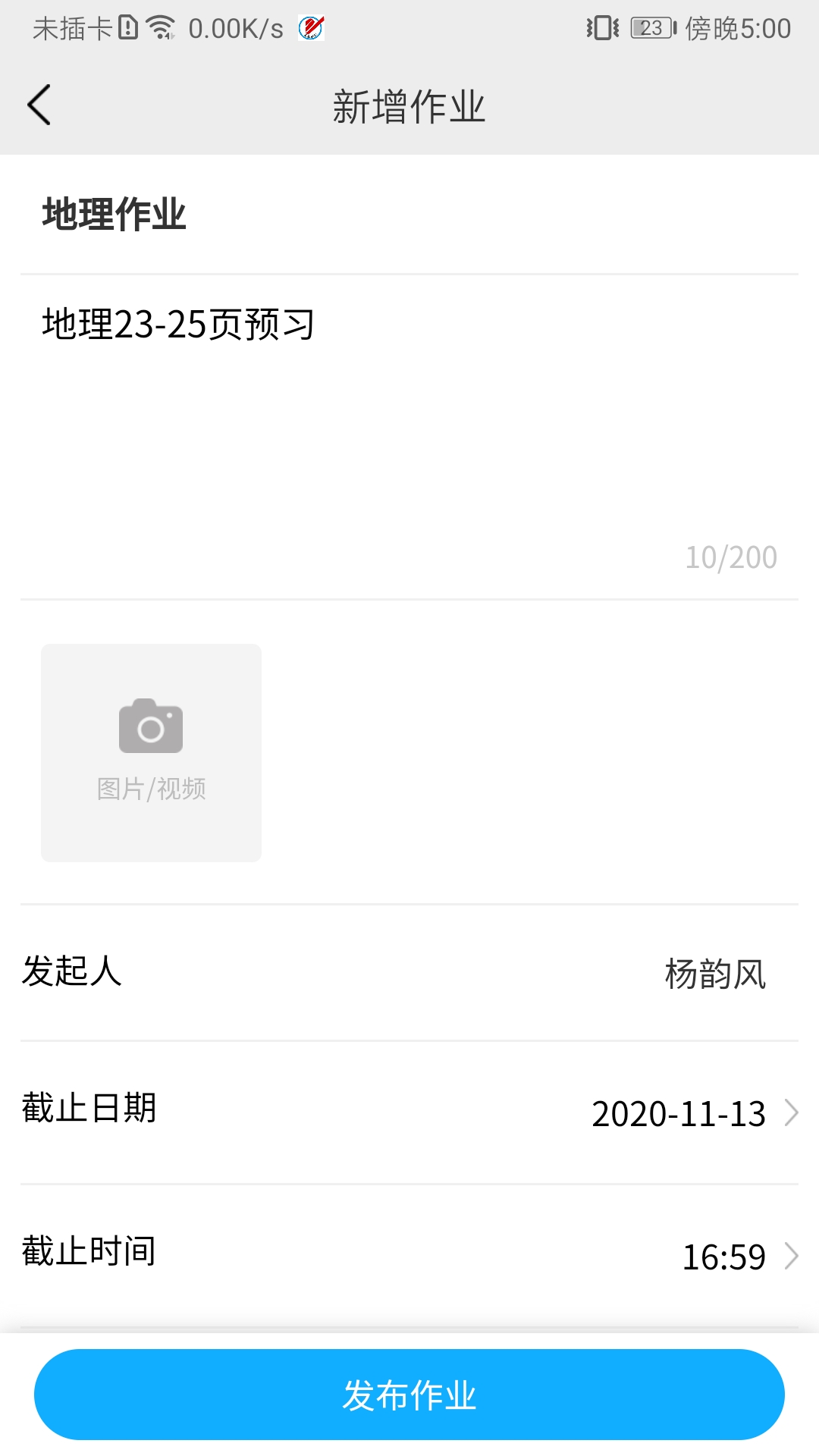The height and width of the screenshot is (1456, 819).
Task: Tap the app badge icon next to network speed
Action: 311,28
